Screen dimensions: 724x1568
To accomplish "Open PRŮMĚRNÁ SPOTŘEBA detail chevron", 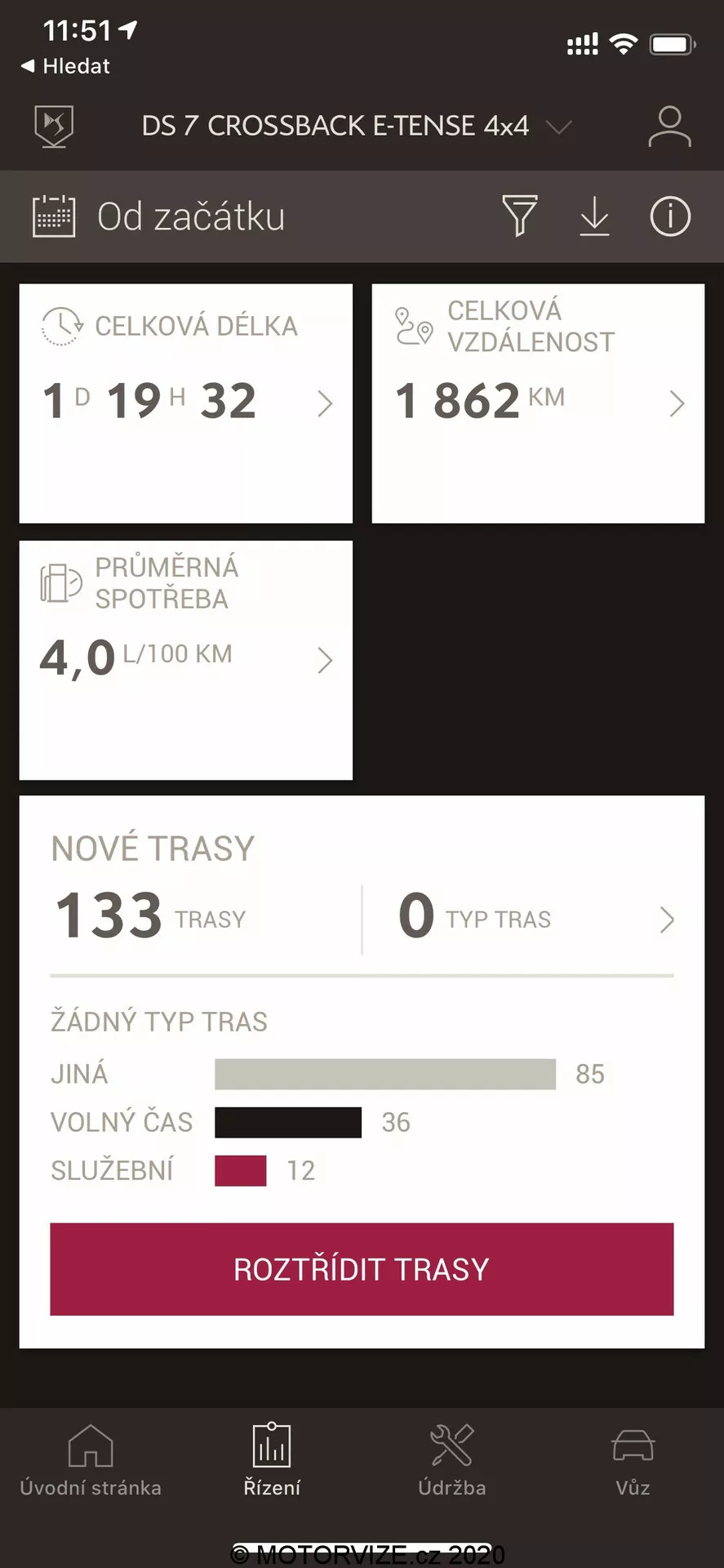I will [326, 660].
